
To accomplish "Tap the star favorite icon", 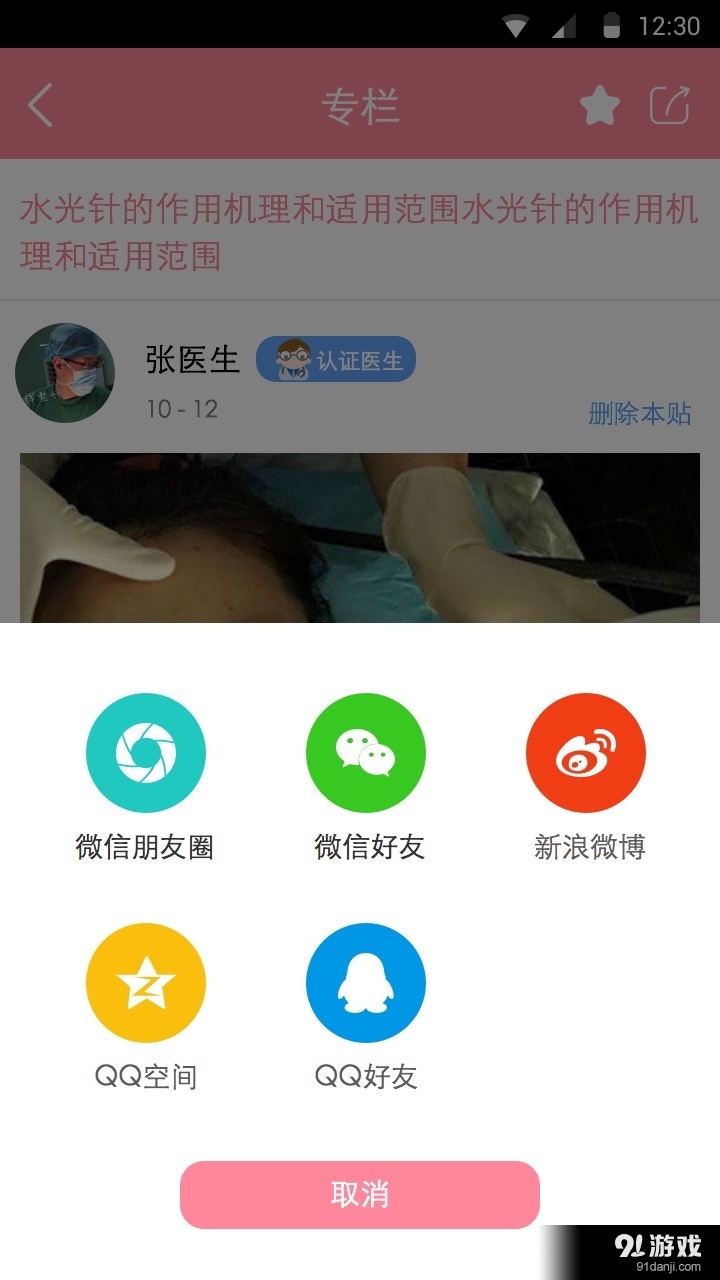I will click(x=599, y=103).
